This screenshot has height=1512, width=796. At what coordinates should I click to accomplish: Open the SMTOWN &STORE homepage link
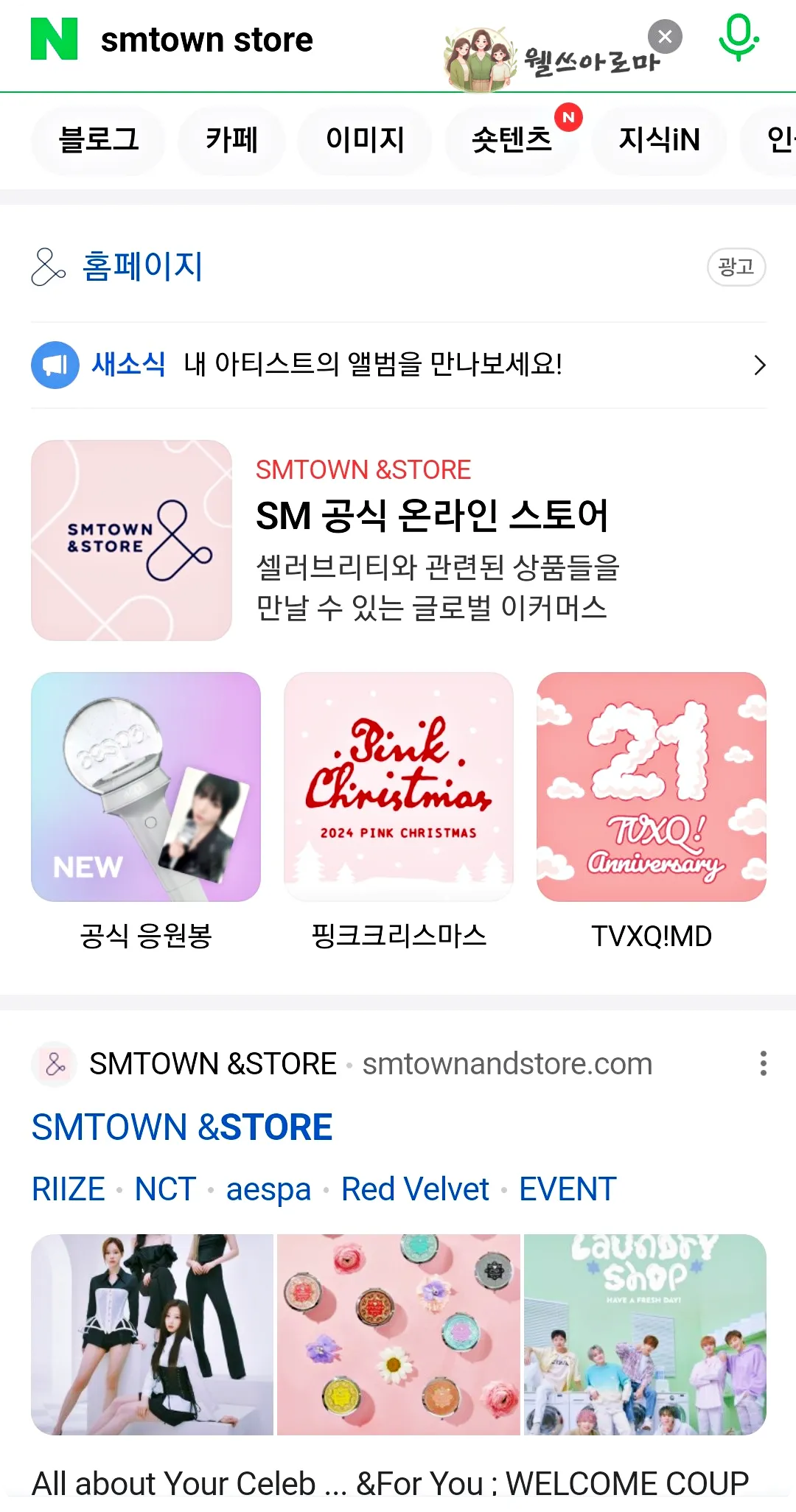[181, 1127]
